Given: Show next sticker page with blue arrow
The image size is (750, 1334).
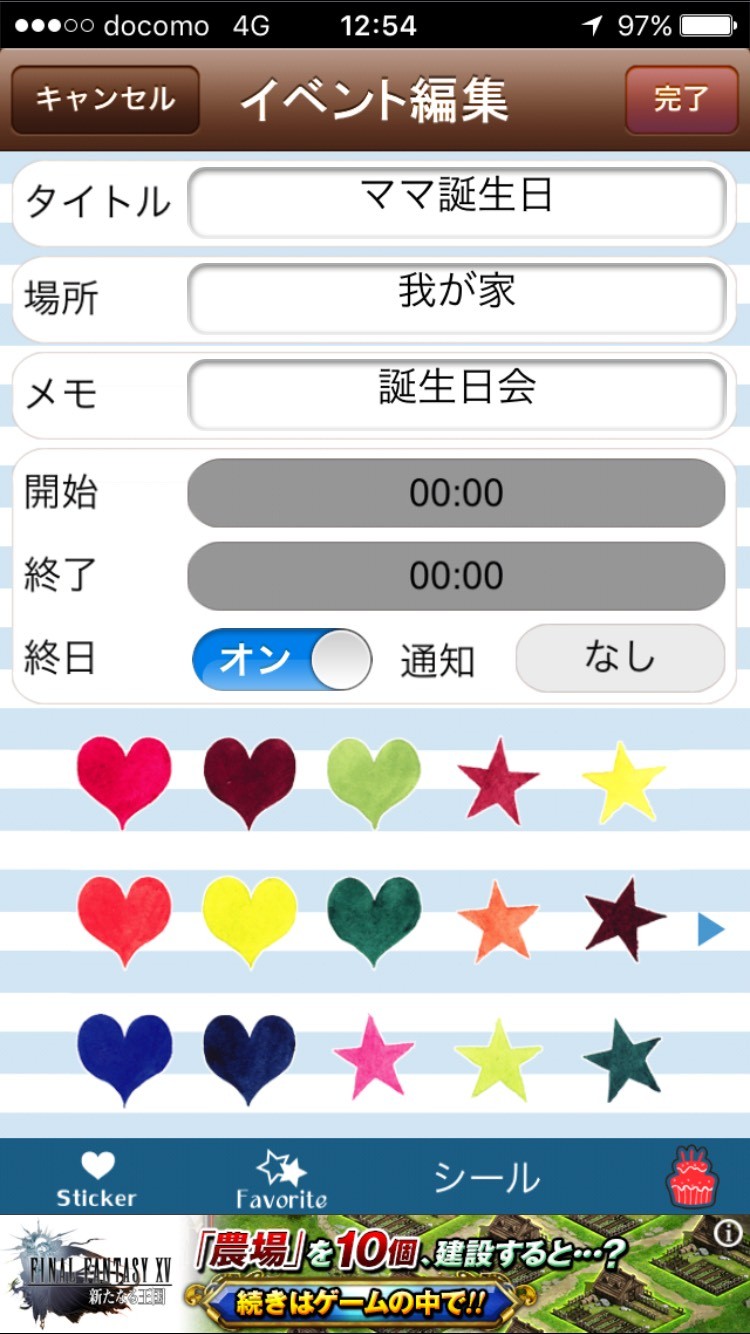Looking at the screenshot, I should 711,931.
